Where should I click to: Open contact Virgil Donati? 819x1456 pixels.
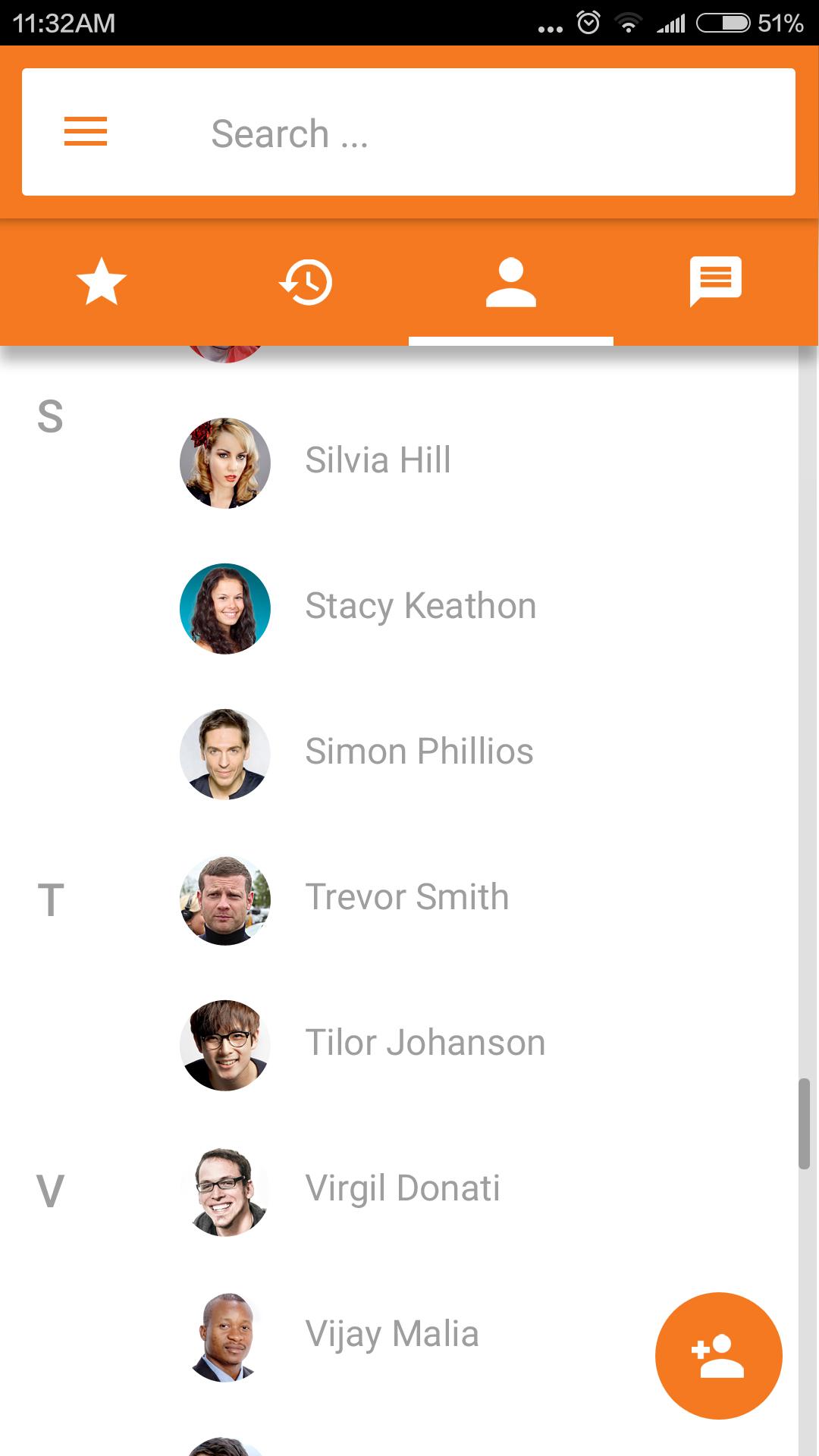pyautogui.click(x=402, y=1188)
